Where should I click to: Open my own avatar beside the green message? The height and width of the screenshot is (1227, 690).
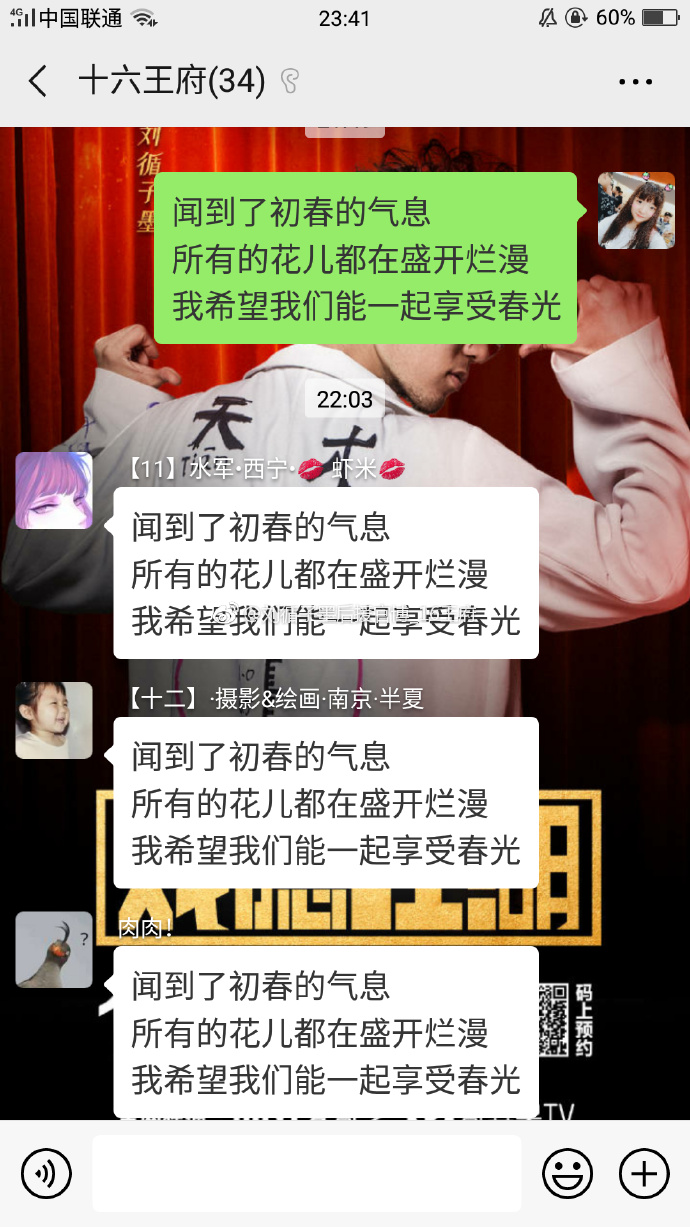[636, 210]
